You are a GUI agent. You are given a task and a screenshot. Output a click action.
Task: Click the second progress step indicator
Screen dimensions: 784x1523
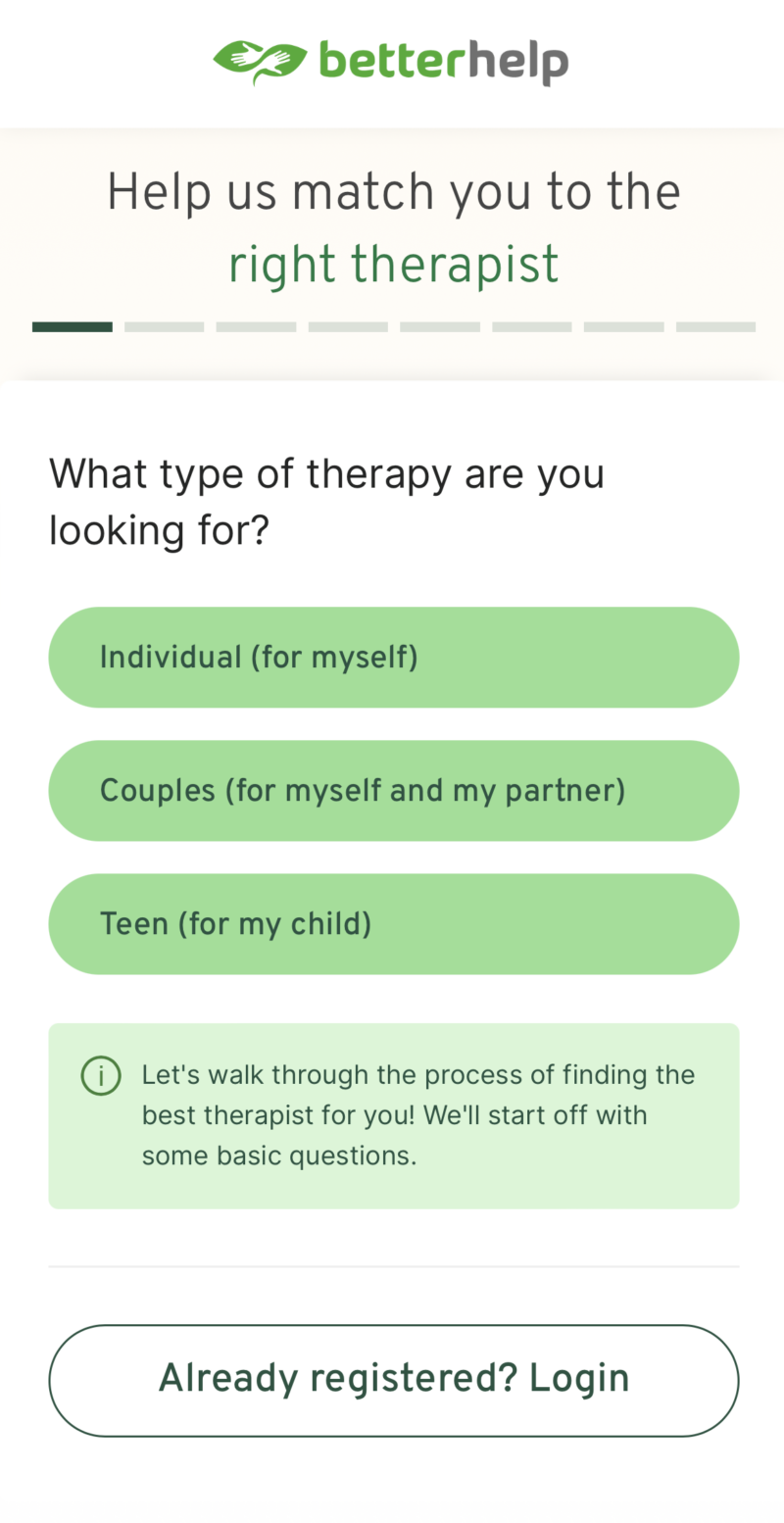pyautogui.click(x=164, y=326)
